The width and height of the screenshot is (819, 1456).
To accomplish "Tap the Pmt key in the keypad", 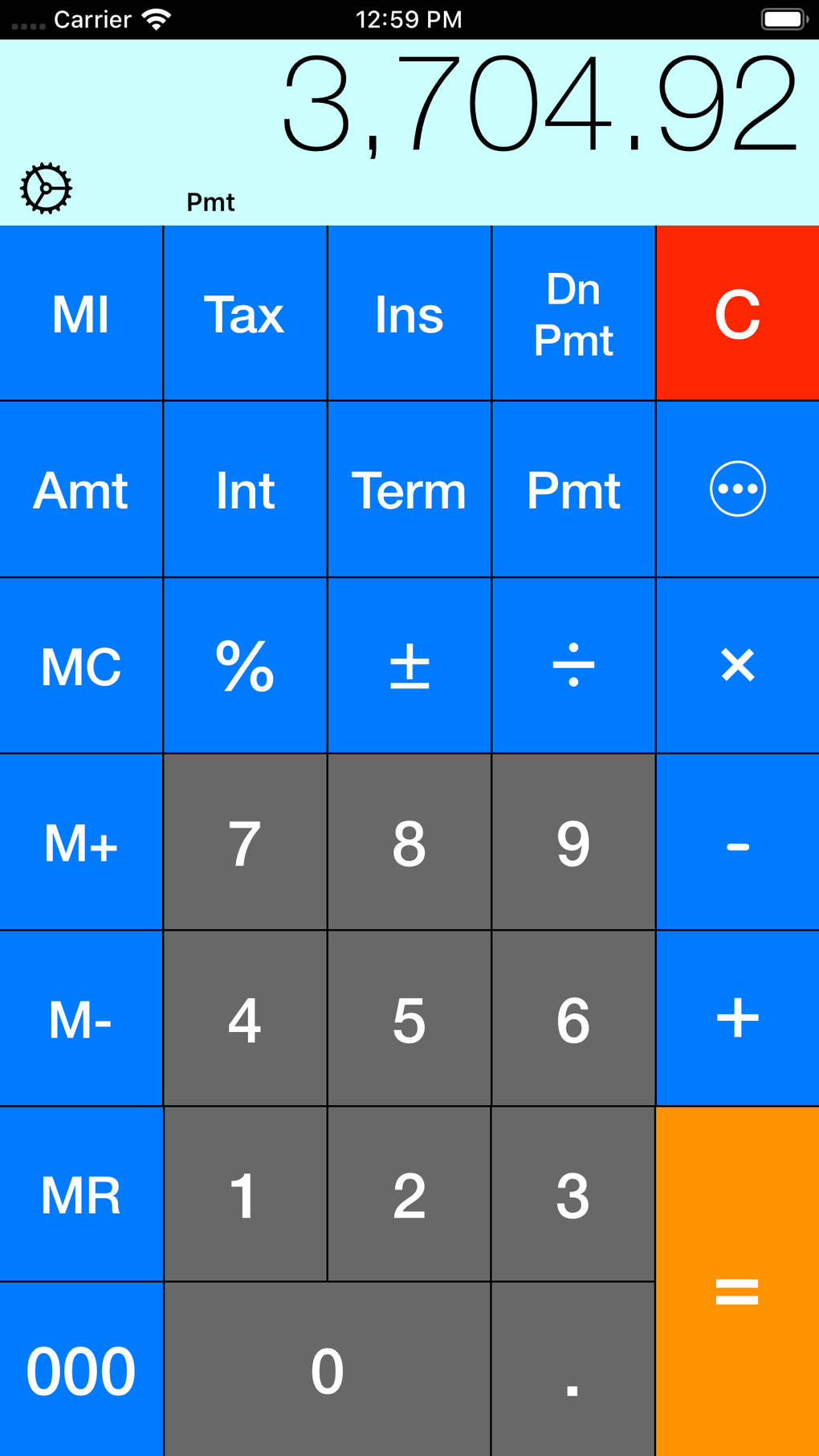I will (x=573, y=489).
